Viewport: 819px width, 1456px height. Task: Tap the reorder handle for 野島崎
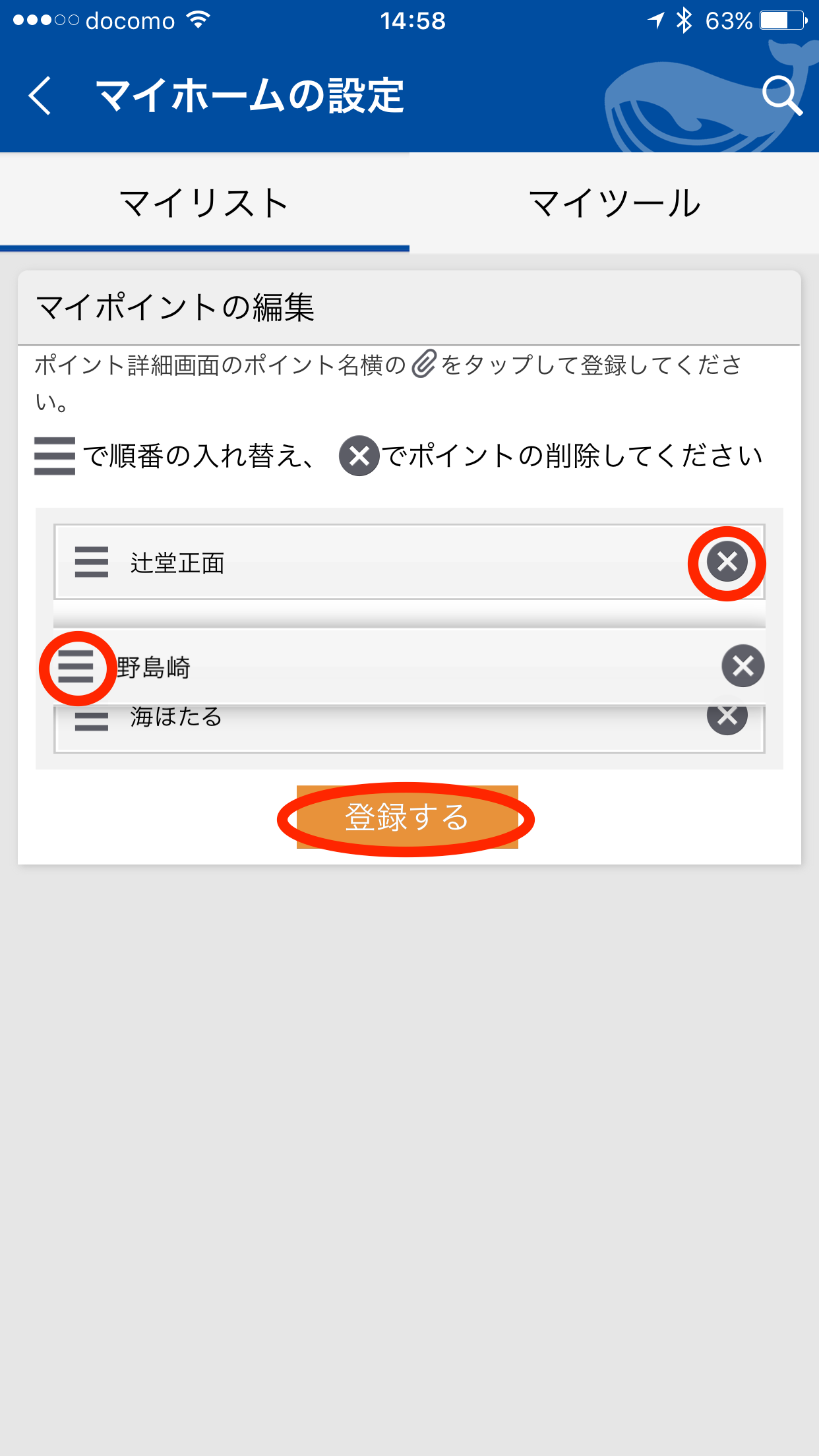click(x=76, y=667)
